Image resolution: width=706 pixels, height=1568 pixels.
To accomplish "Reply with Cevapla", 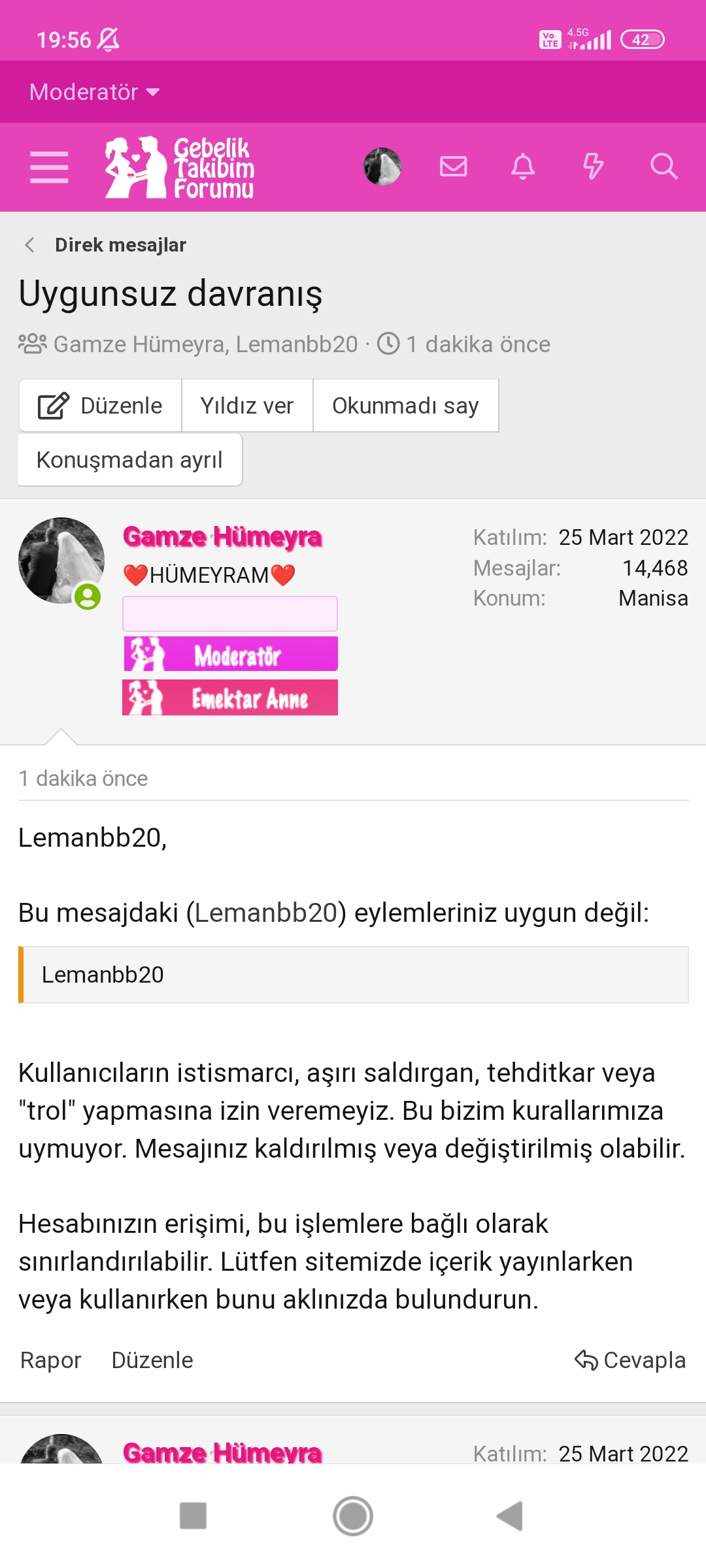I will 630,1360.
